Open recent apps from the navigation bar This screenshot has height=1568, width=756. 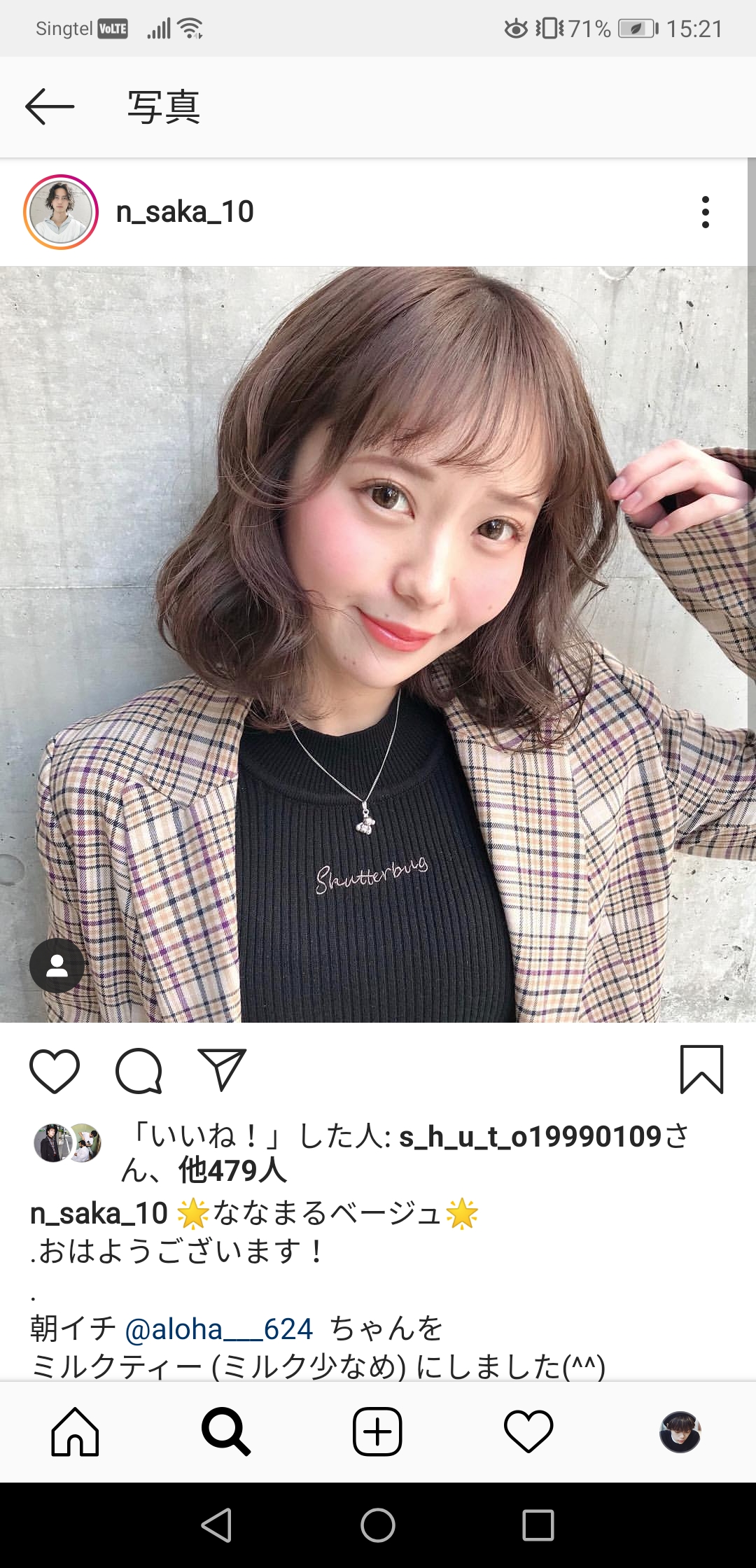tap(538, 1525)
